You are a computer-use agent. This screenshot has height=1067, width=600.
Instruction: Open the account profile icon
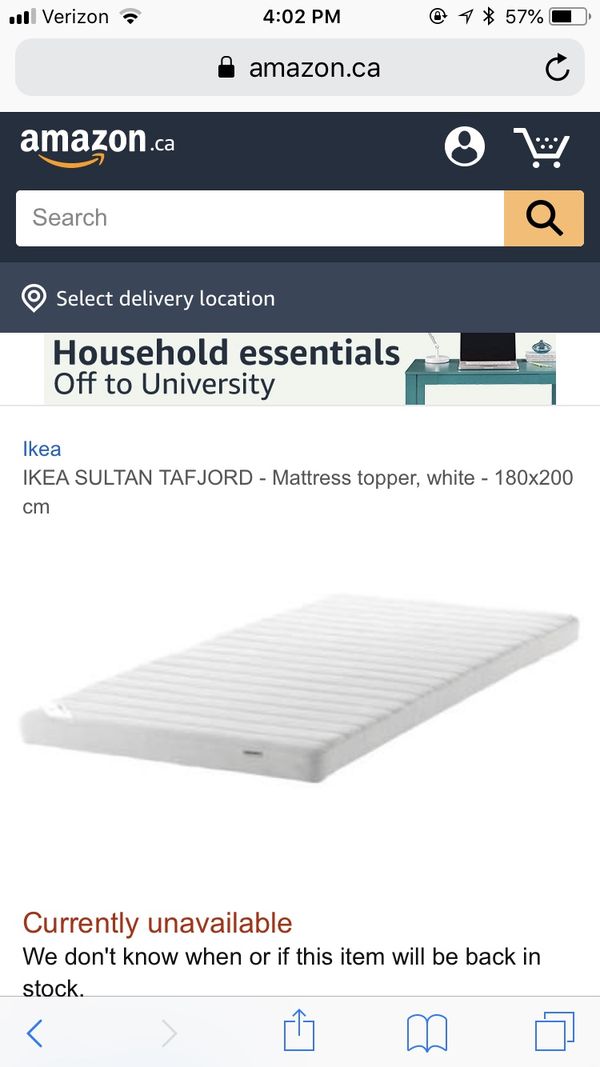tap(465, 146)
